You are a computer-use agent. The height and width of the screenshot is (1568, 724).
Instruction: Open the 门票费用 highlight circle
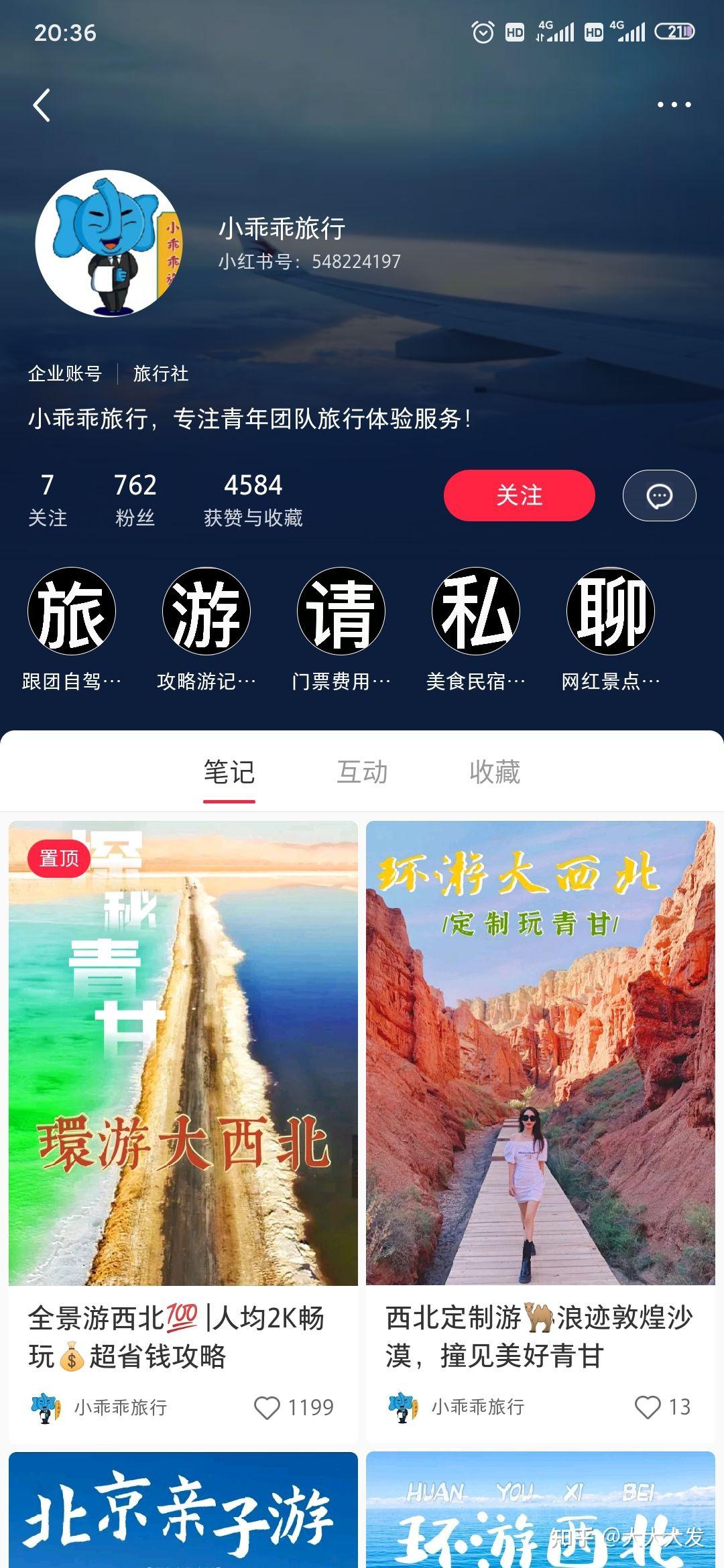click(x=341, y=610)
